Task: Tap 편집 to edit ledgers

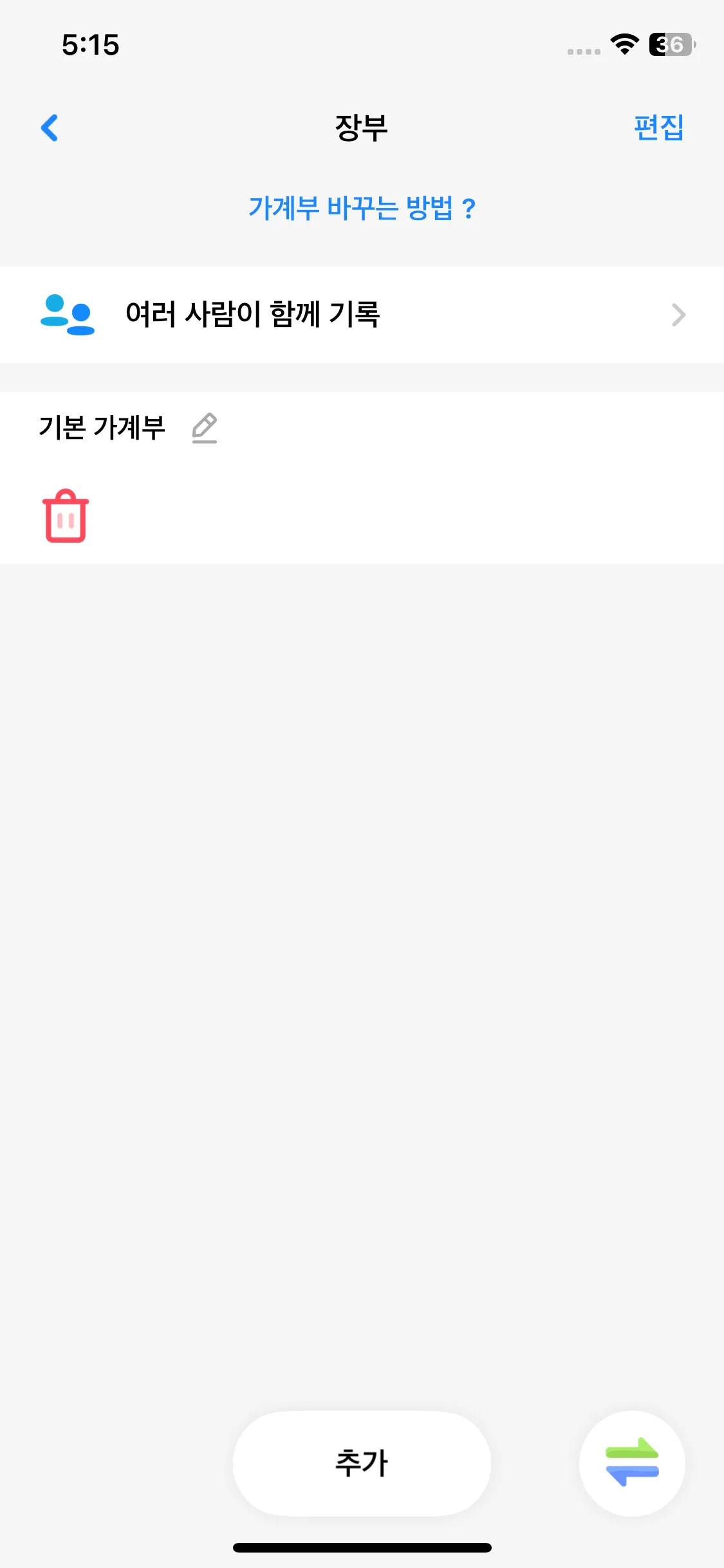Action: [658, 127]
